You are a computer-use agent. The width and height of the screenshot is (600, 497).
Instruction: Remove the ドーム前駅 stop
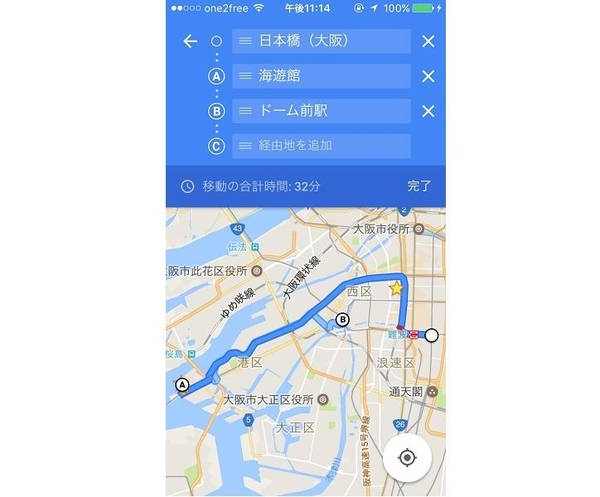(428, 111)
